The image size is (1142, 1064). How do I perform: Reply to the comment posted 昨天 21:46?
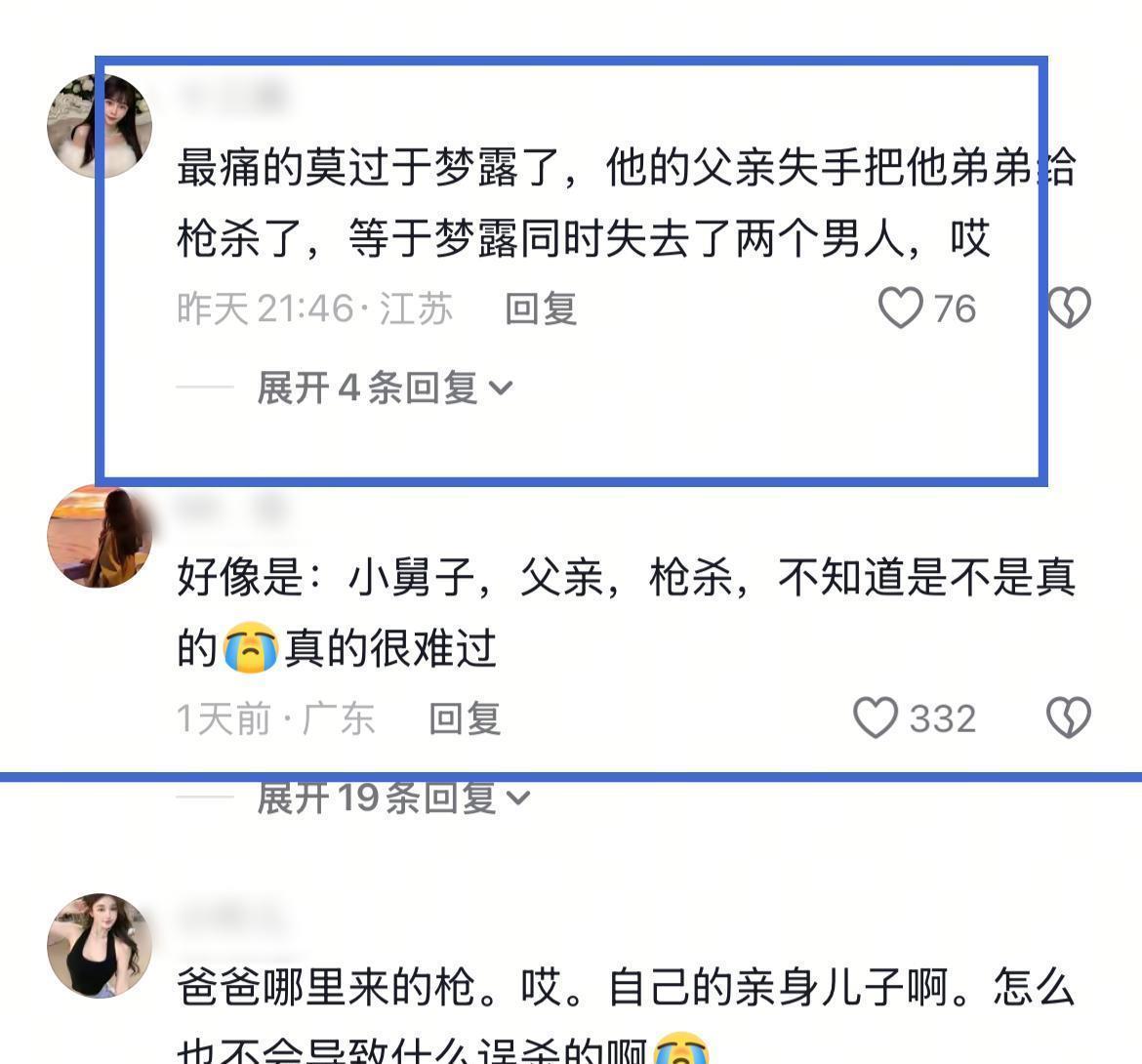click(x=541, y=308)
